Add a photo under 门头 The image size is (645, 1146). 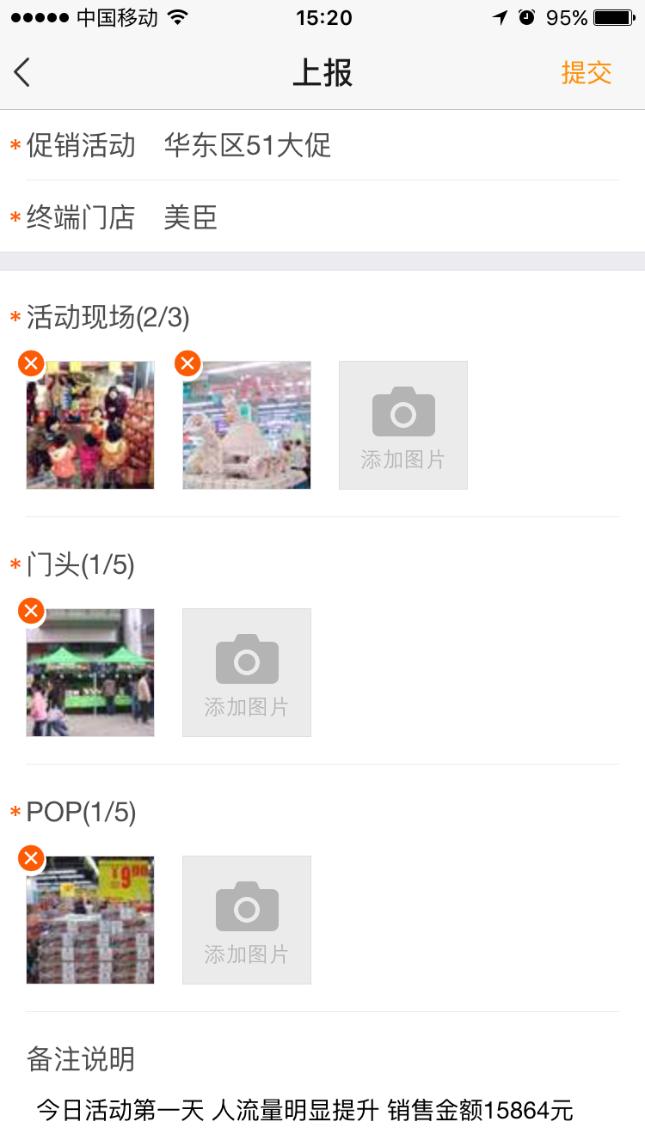point(247,672)
